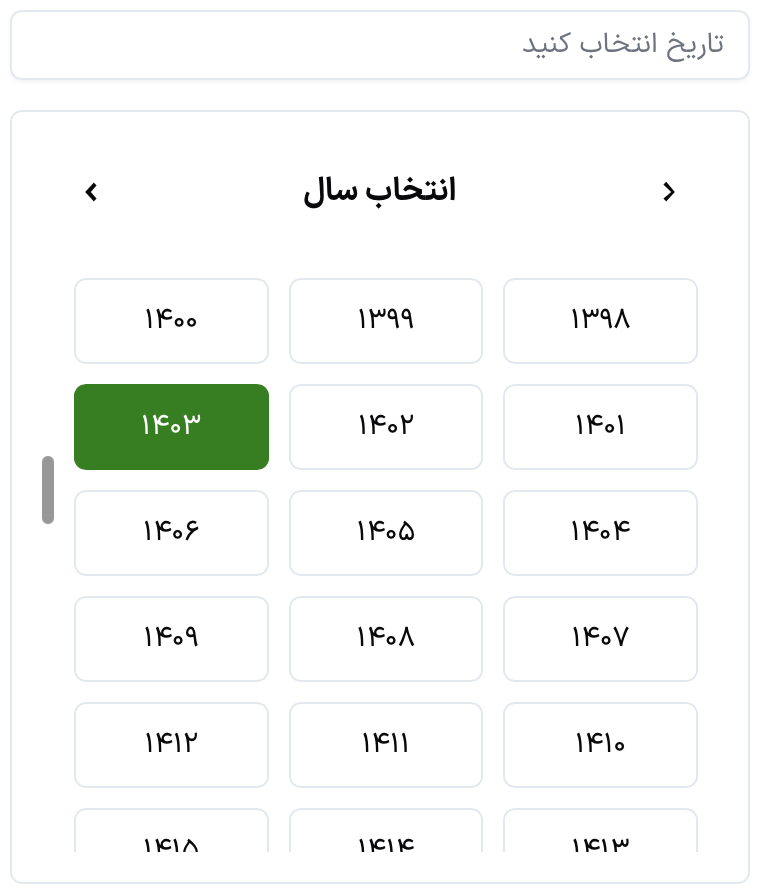
Task: Select year ۱۴۰۳ (highlighted green)
Action: pos(171,427)
